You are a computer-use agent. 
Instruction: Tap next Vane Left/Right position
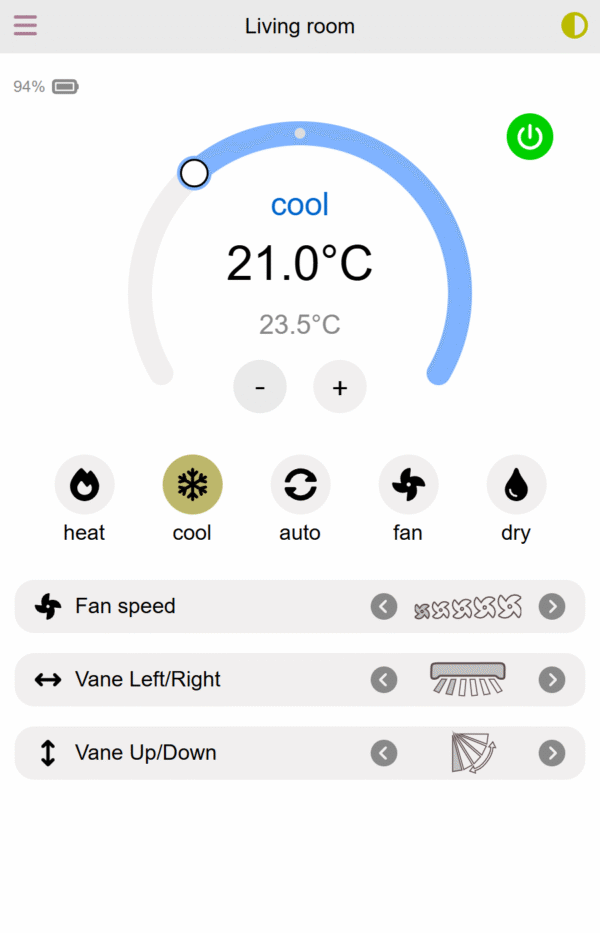[552, 680]
